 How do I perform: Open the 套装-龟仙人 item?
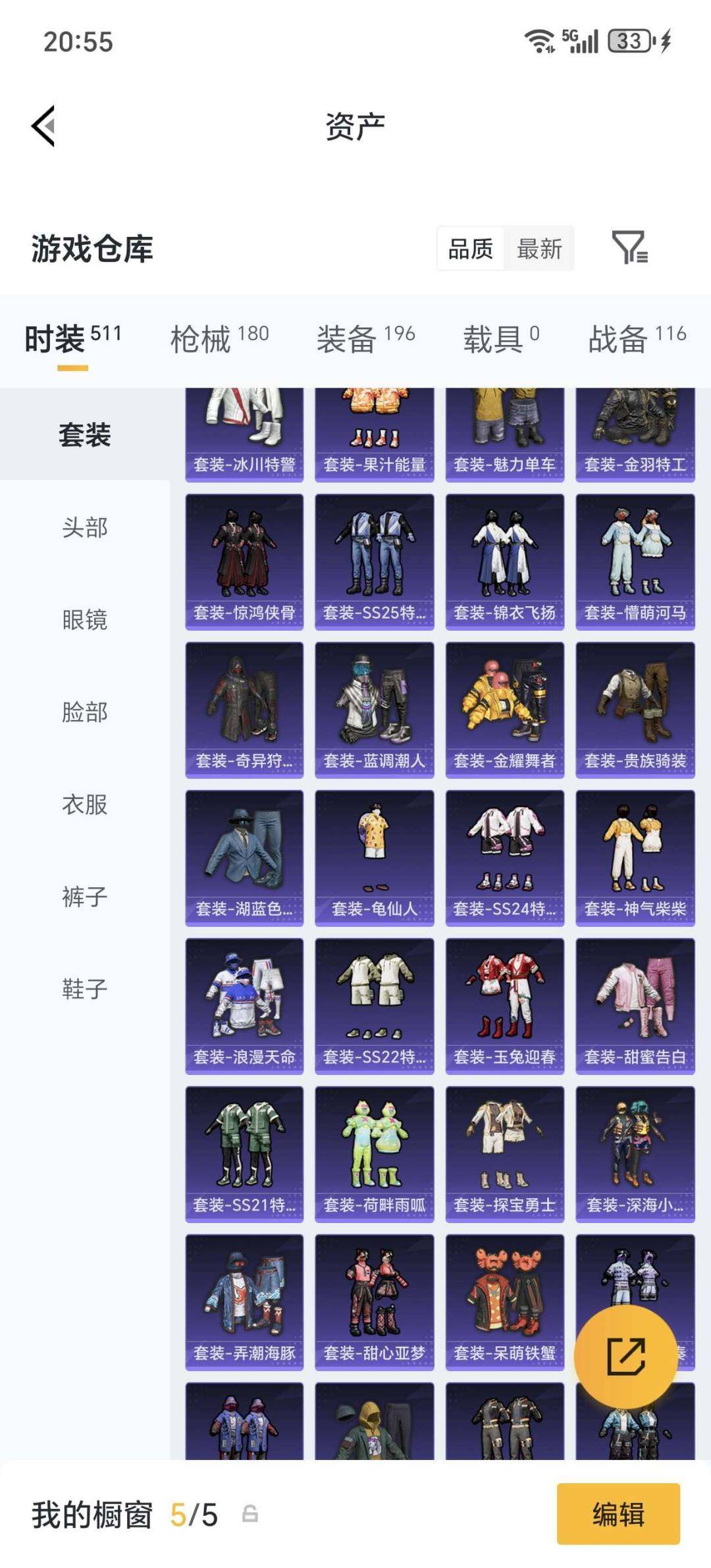[374, 858]
